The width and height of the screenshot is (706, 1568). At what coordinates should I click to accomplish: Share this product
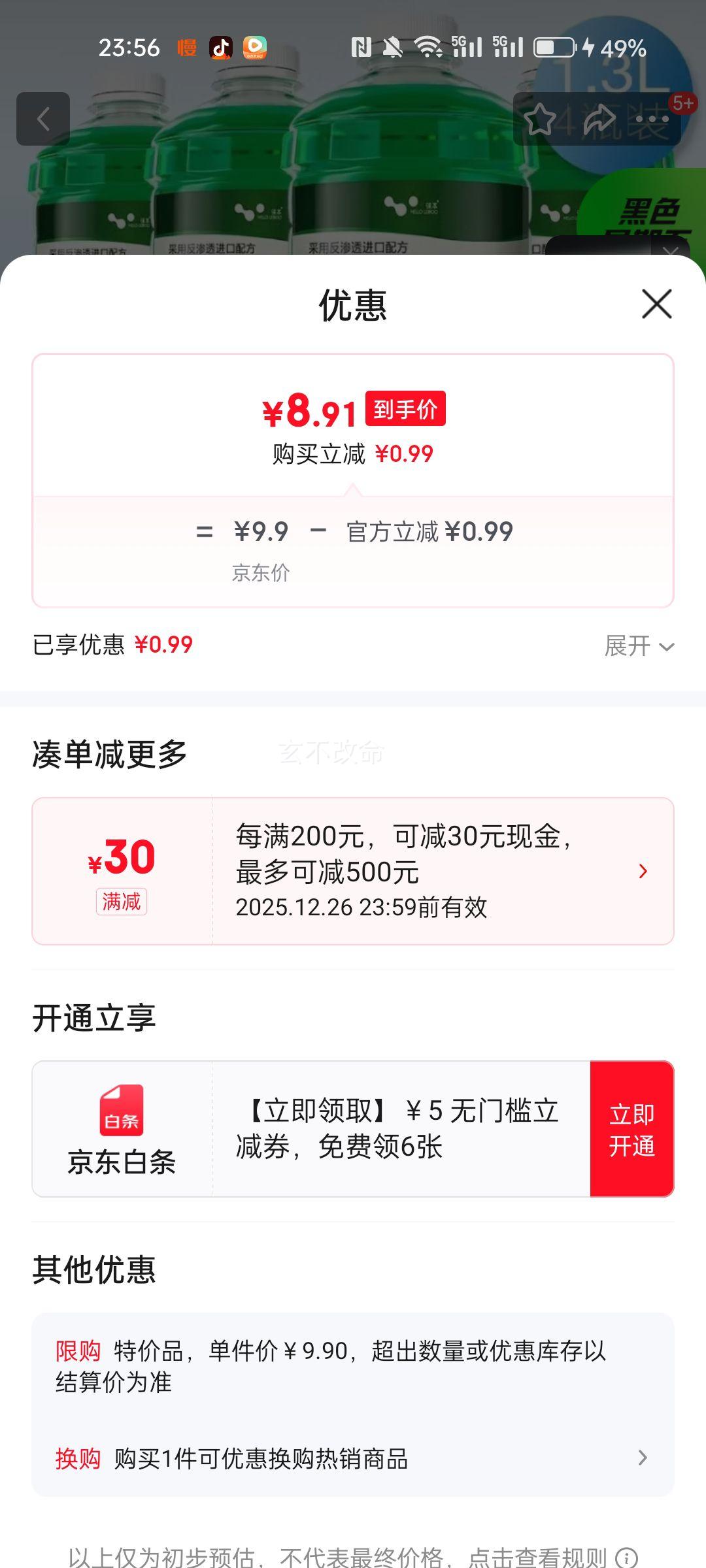point(598,120)
